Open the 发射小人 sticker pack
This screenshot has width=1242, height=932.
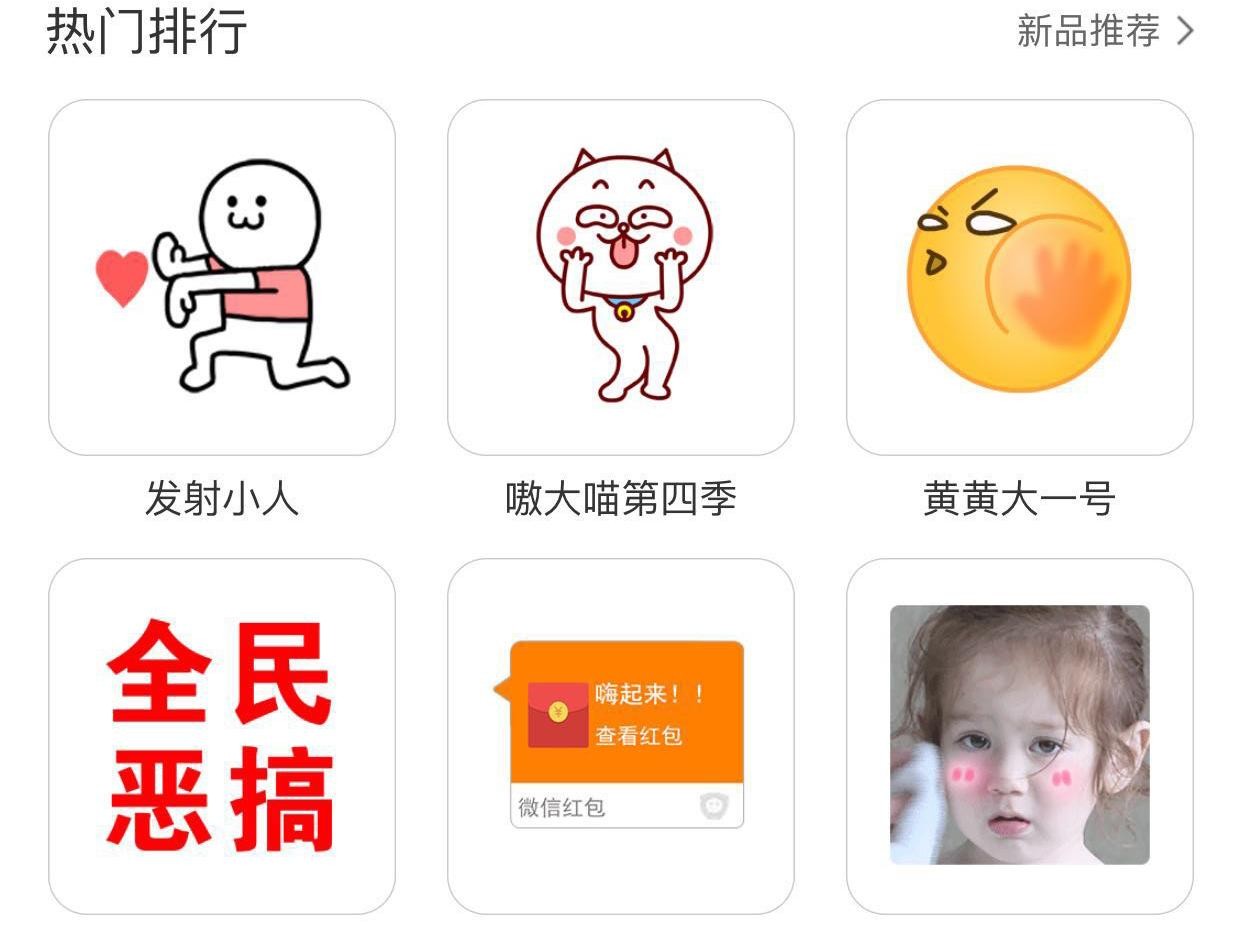[x=222, y=278]
